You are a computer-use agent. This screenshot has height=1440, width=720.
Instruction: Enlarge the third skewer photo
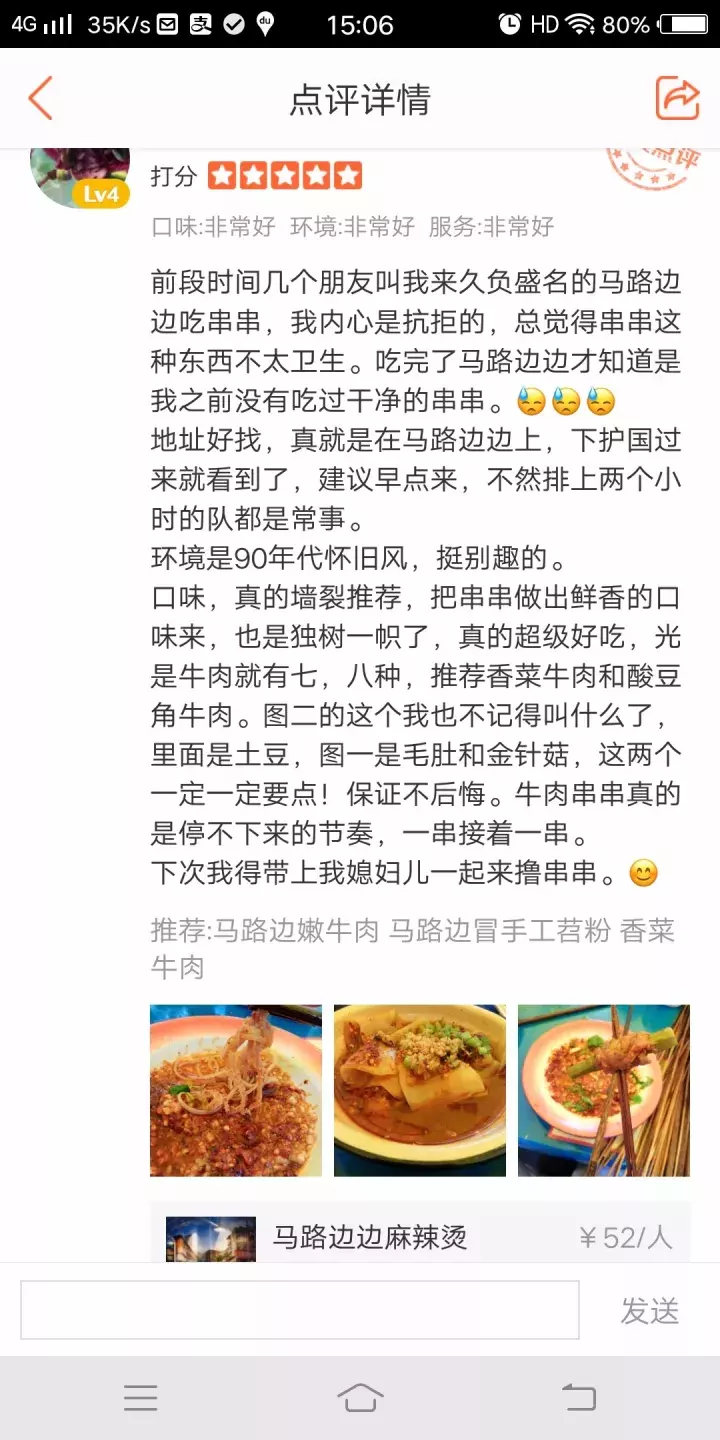(604, 1090)
